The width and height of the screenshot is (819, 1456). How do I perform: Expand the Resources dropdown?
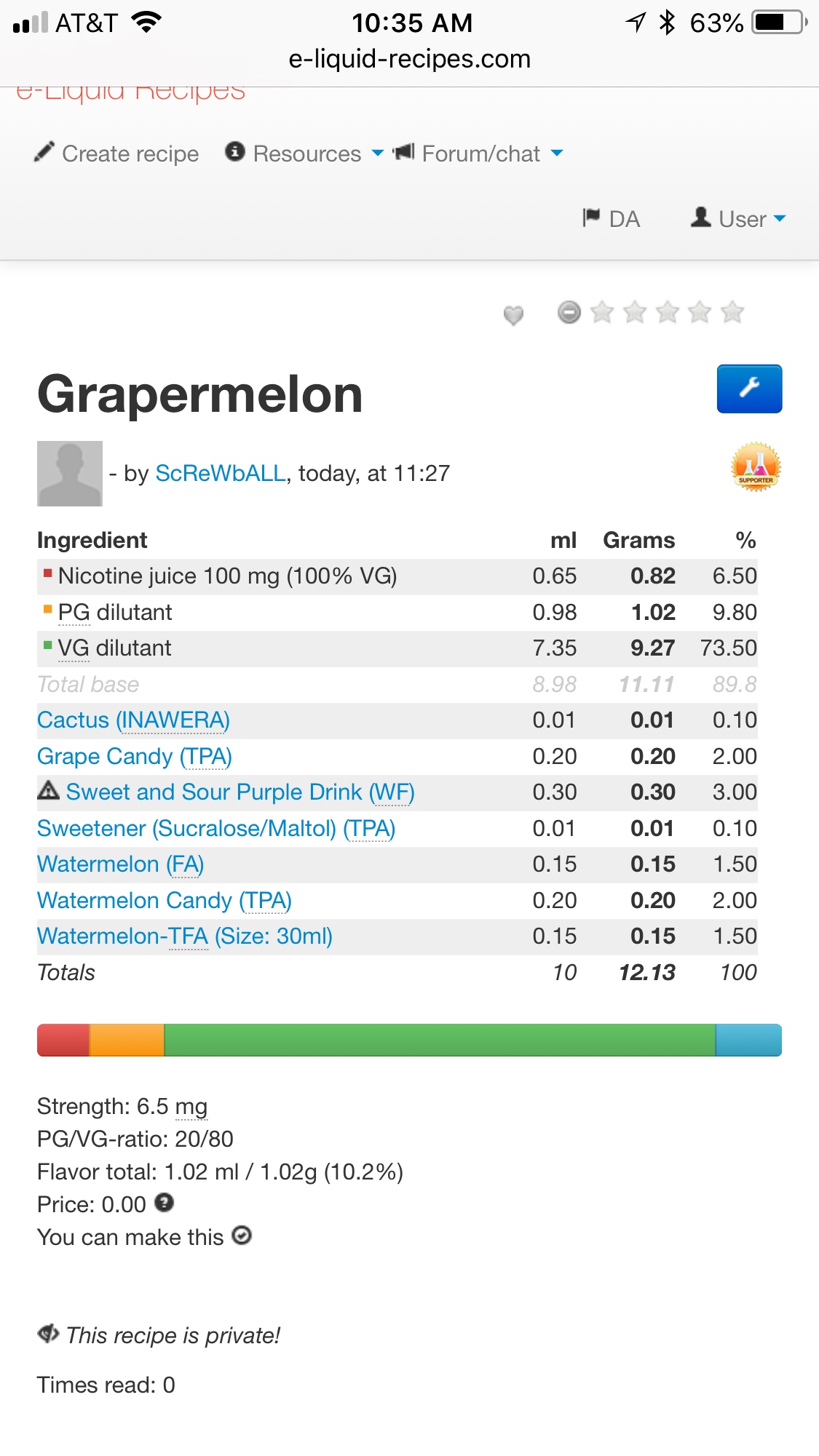pyautogui.click(x=305, y=154)
